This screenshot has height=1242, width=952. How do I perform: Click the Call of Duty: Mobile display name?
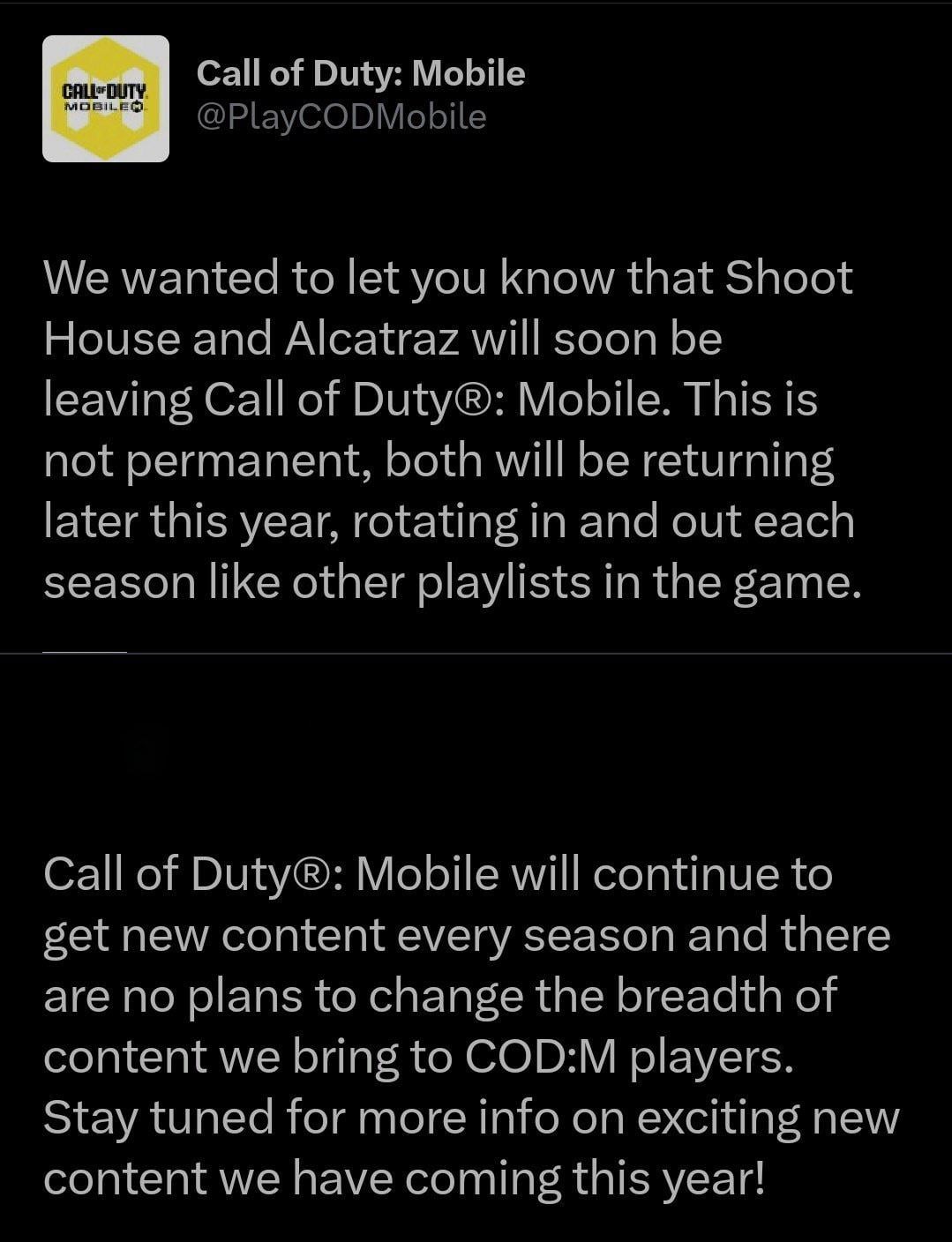pyautogui.click(x=359, y=74)
